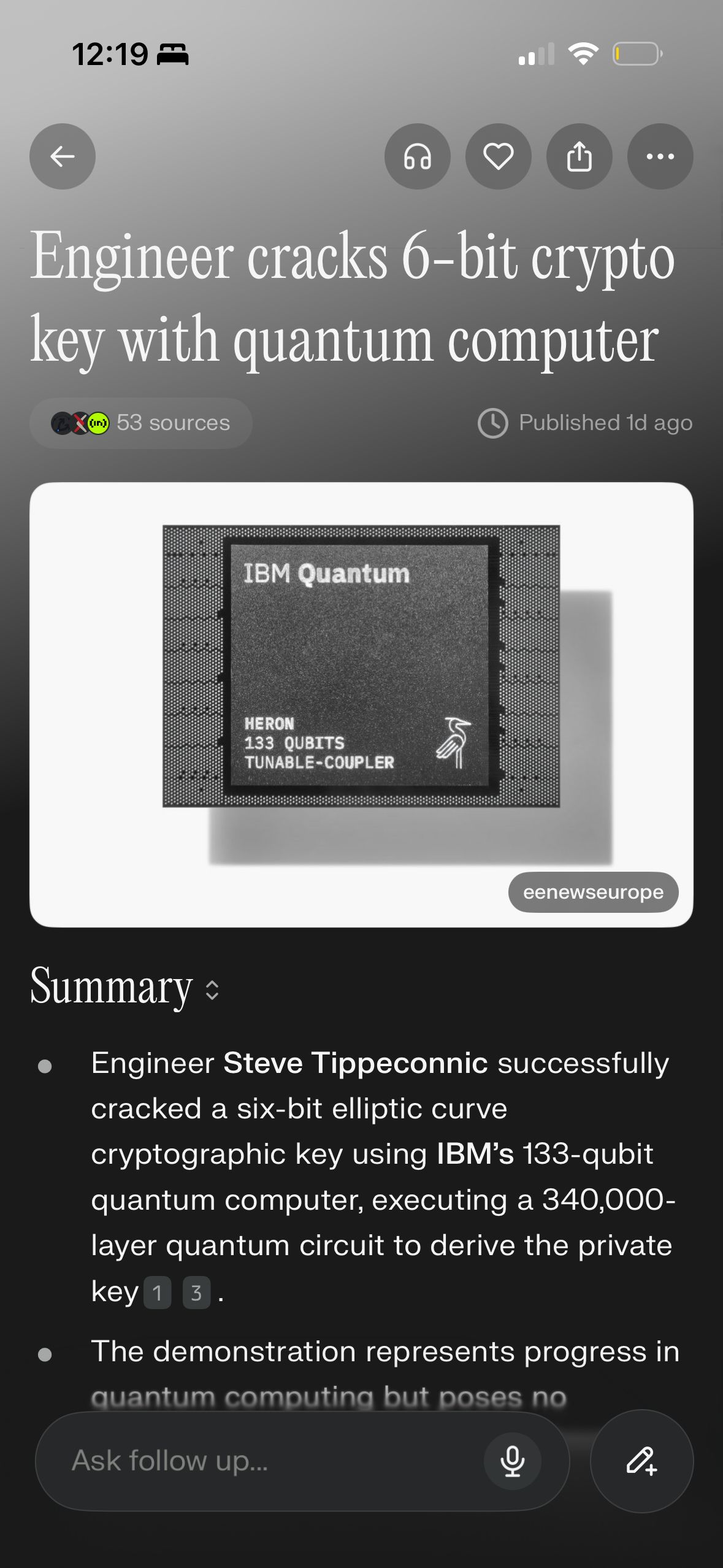Start voice input with the microphone
This screenshot has width=723, height=1568.
[513, 1461]
